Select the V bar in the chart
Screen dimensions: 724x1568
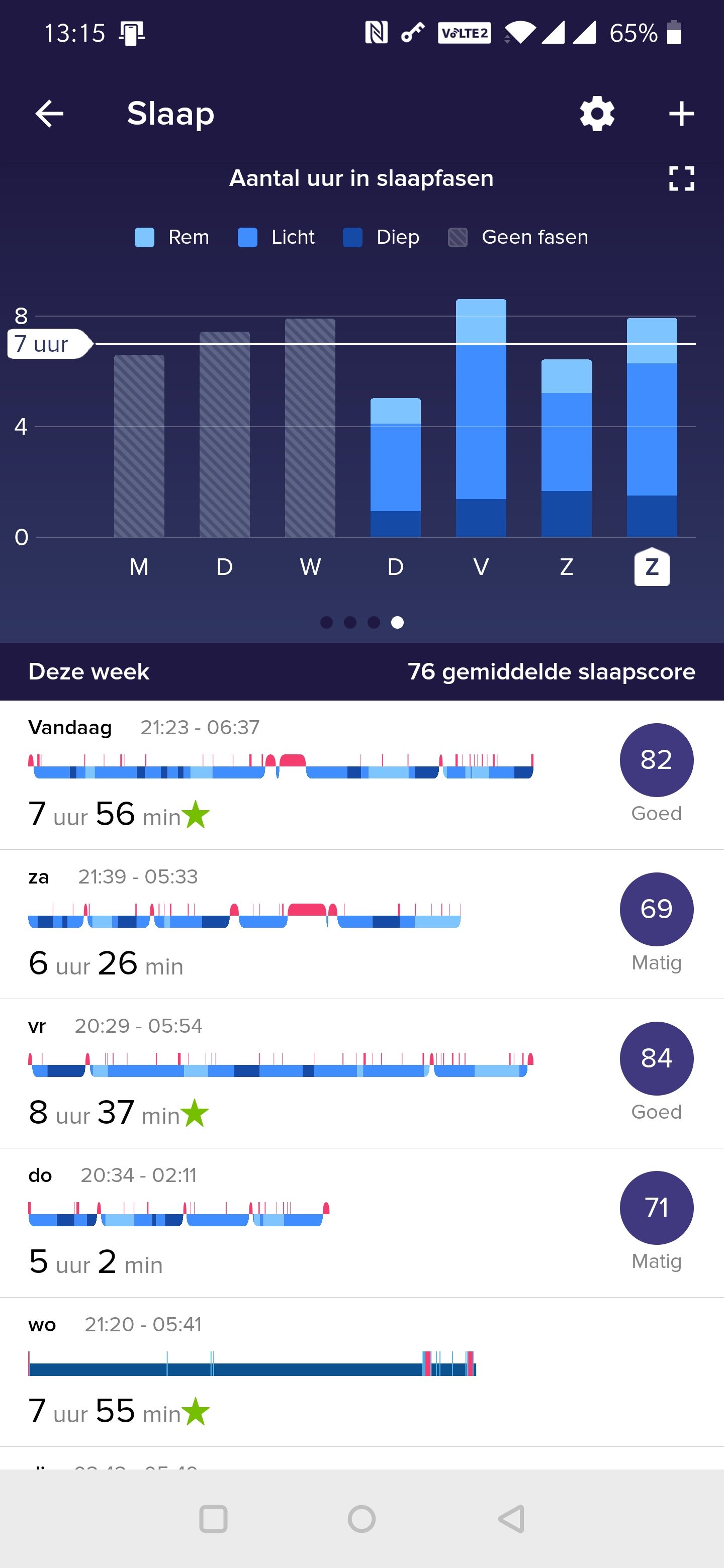[481, 420]
